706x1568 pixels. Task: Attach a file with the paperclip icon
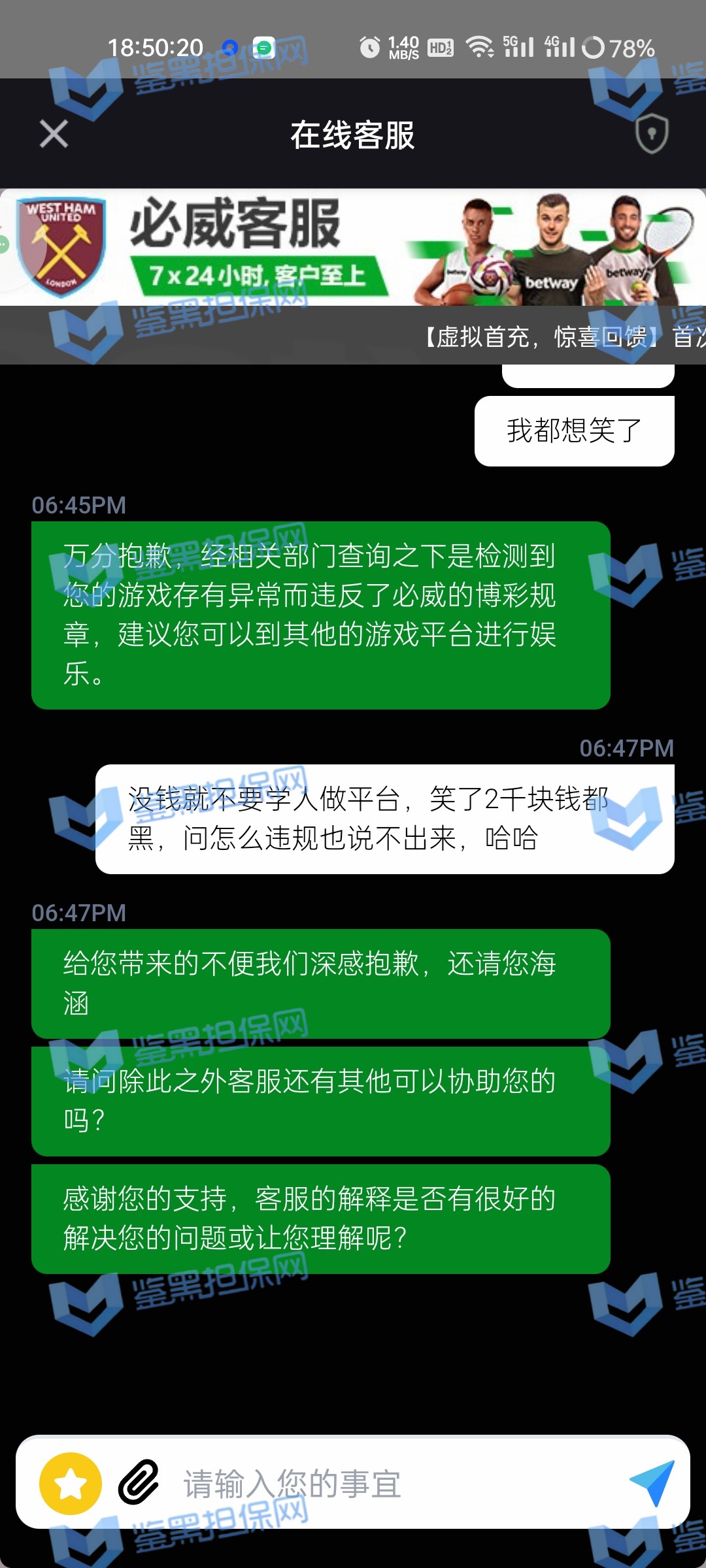(x=139, y=1482)
